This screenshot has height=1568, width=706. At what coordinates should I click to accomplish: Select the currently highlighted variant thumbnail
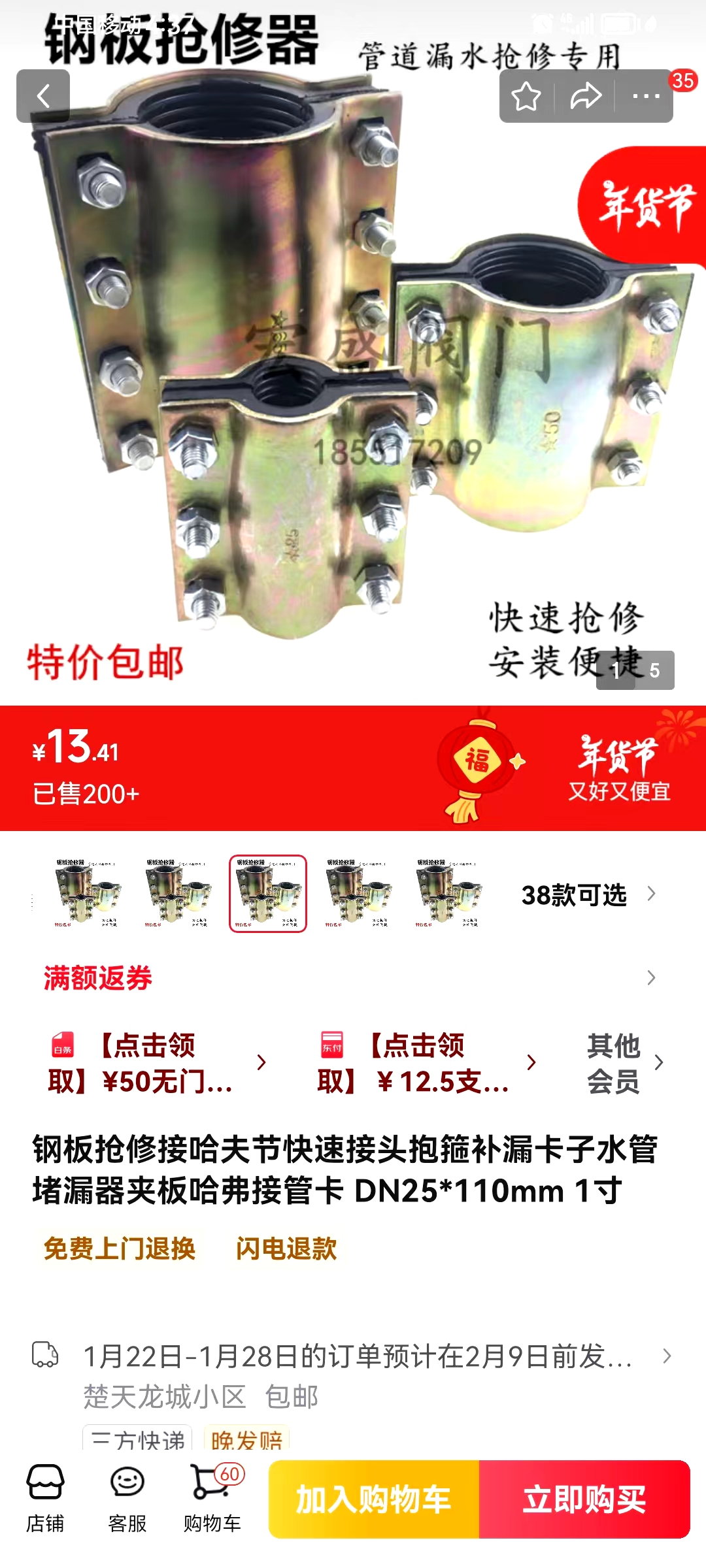(268, 893)
